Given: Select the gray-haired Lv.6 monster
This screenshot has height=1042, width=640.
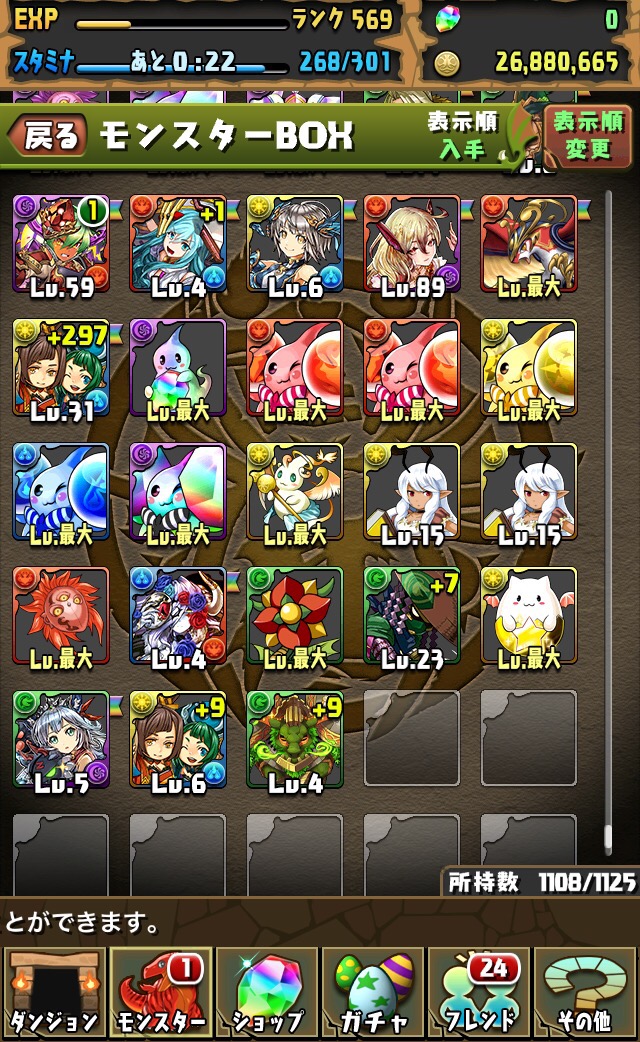Looking at the screenshot, I should click(x=295, y=245).
